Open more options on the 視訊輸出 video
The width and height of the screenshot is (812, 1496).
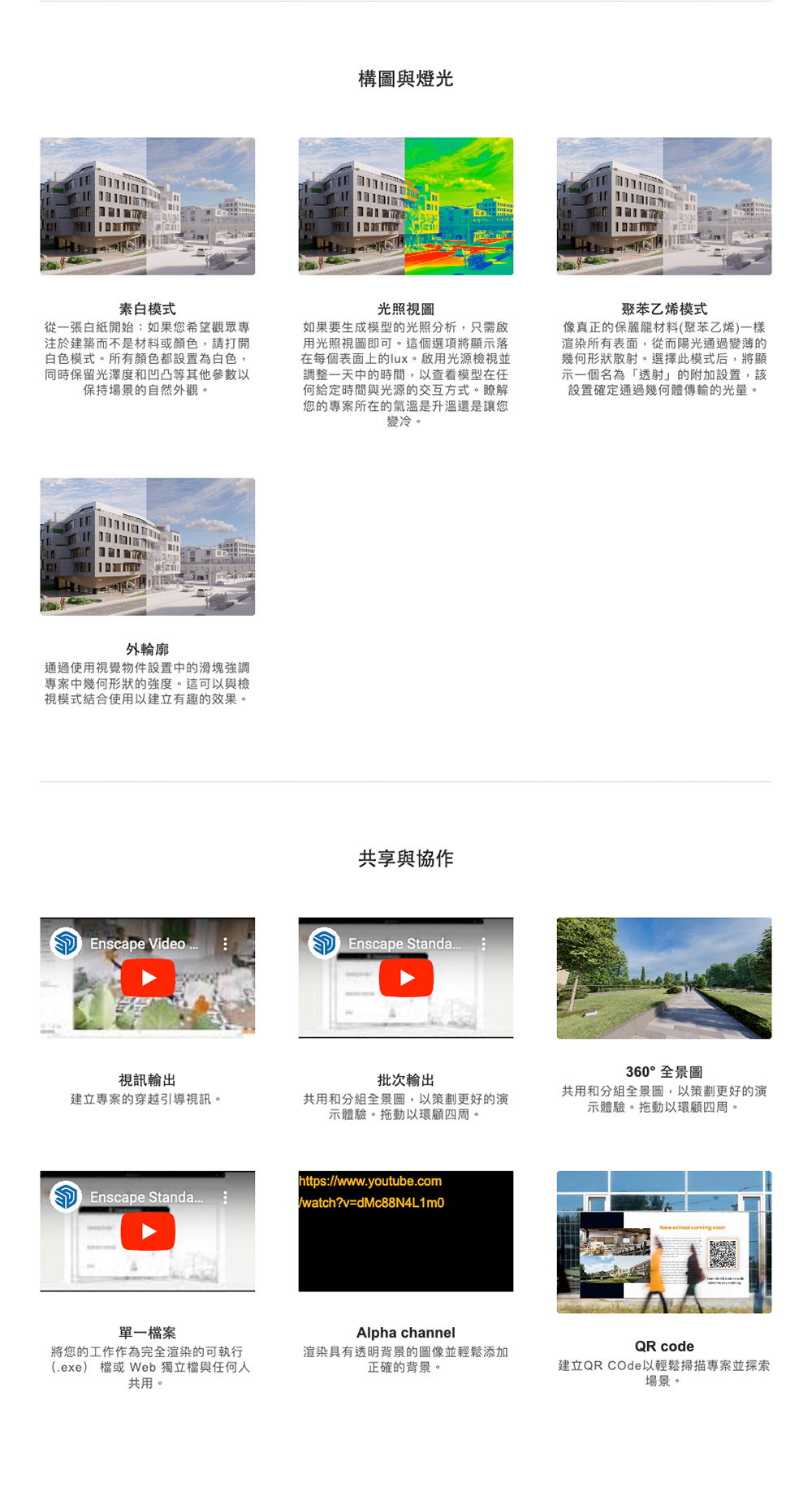click(226, 944)
